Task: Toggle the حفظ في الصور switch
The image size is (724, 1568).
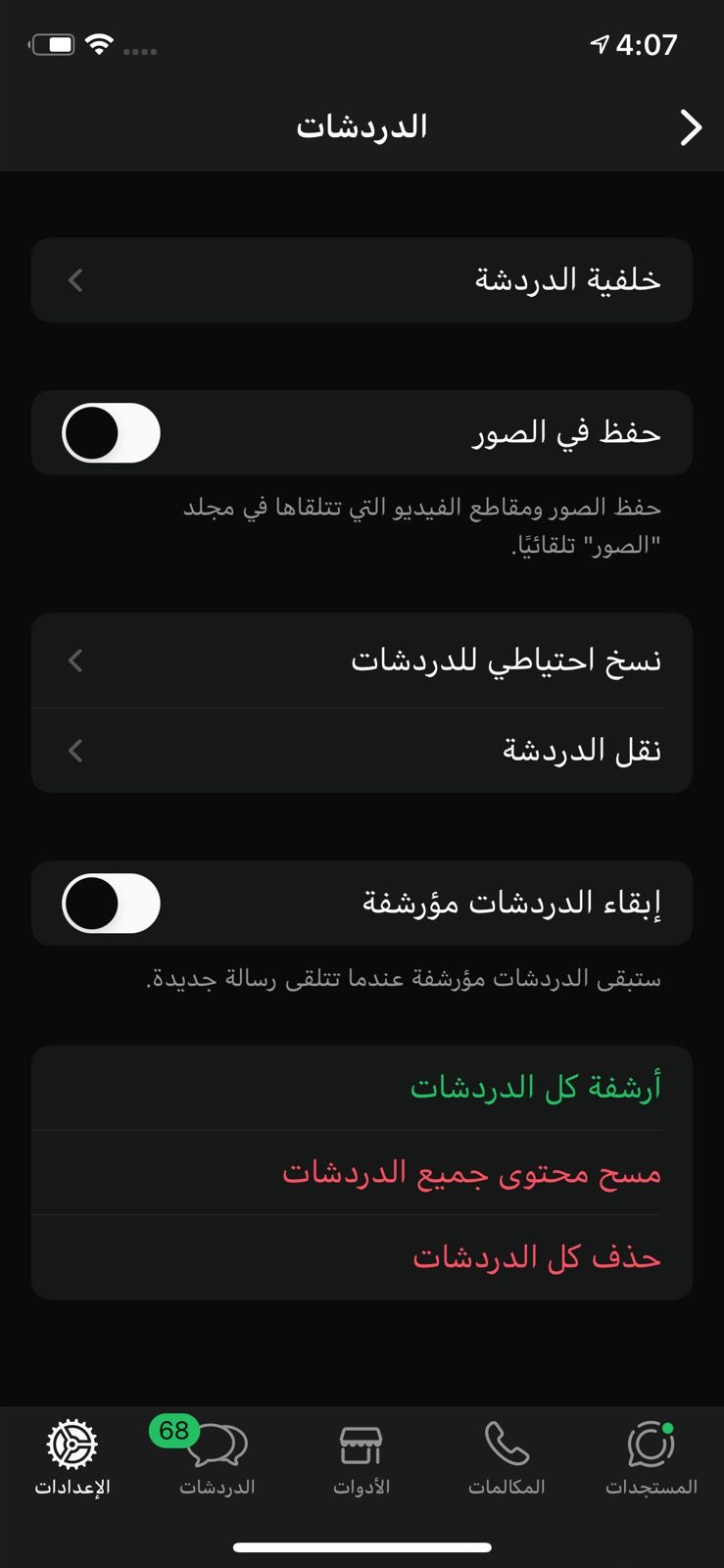Action: [x=112, y=433]
